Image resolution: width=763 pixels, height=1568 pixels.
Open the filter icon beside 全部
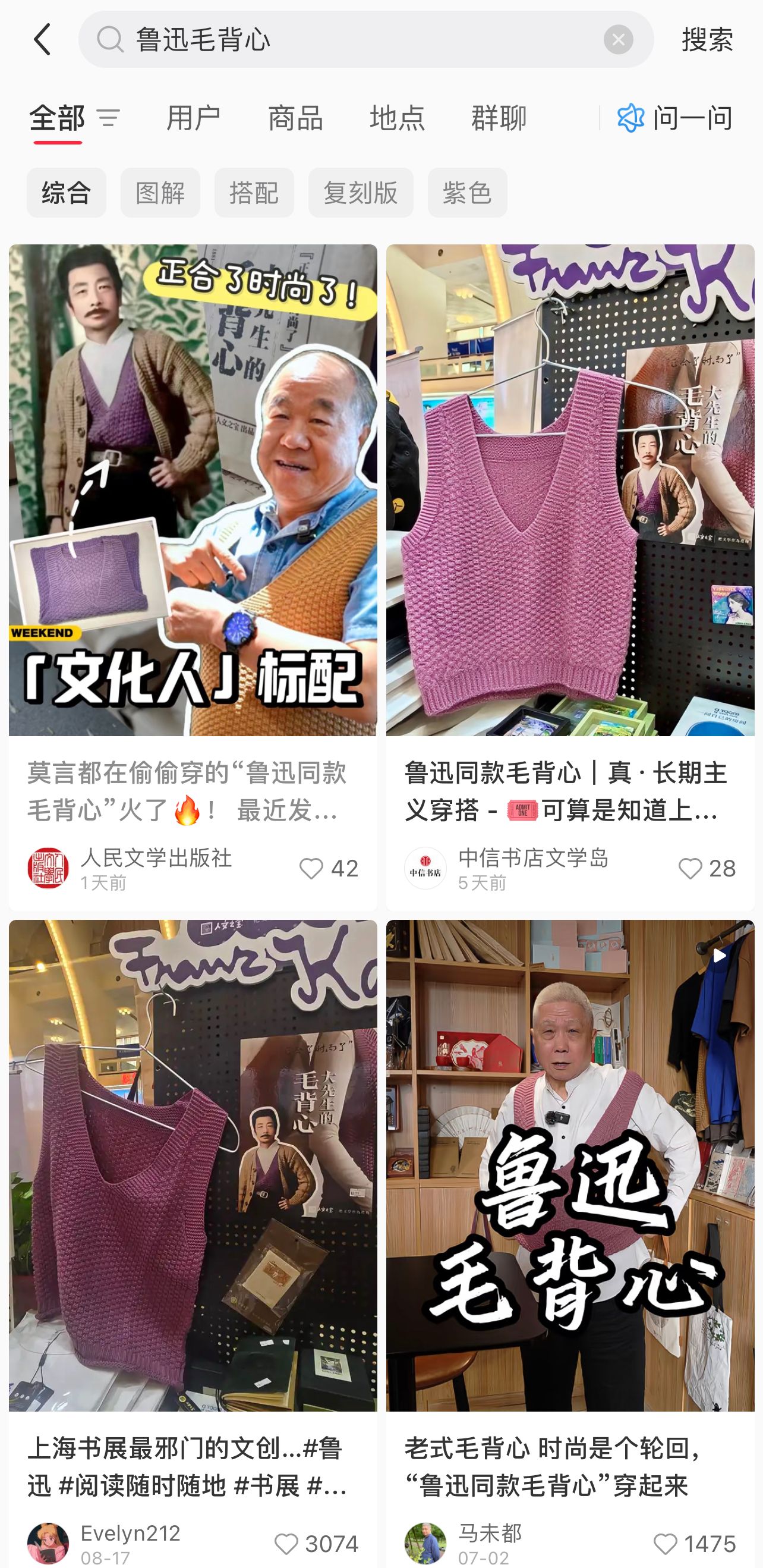(x=108, y=118)
